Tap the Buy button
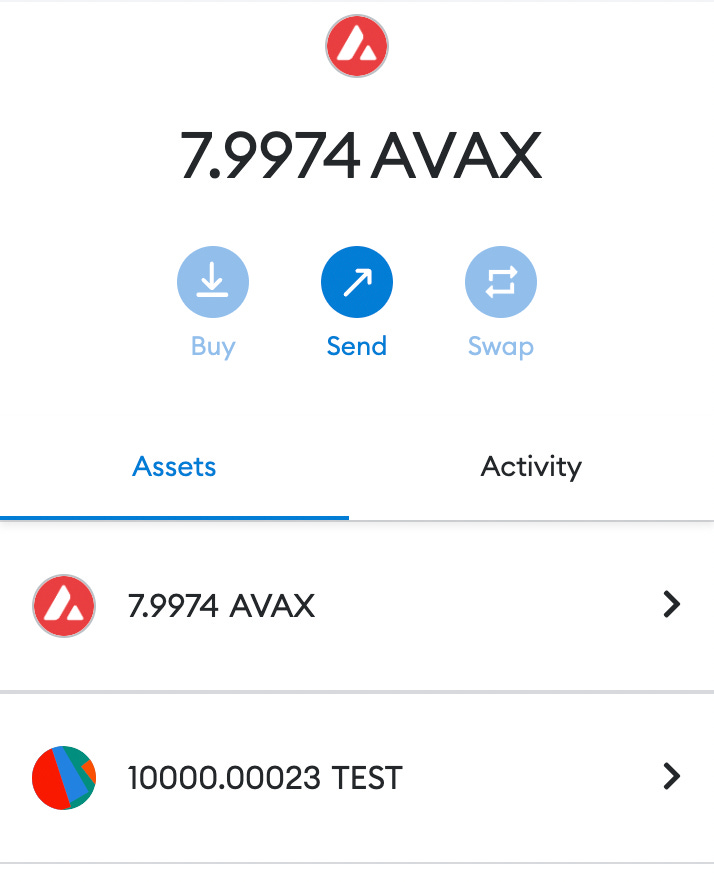Image resolution: width=714 pixels, height=886 pixels. (212, 284)
